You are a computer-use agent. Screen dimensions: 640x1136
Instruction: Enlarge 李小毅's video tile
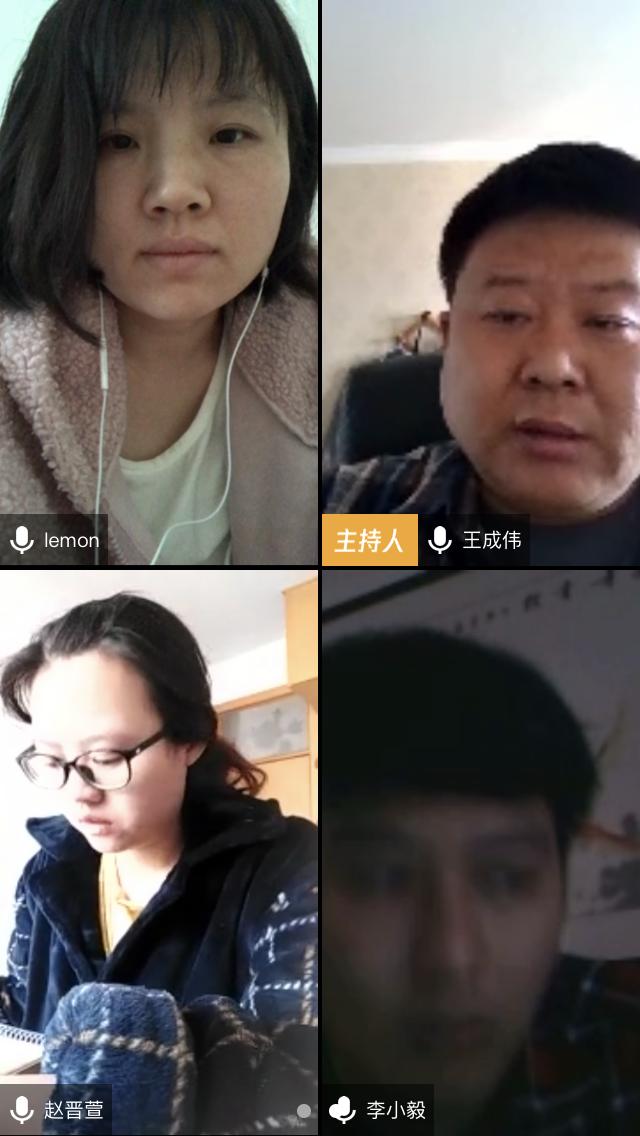[480, 850]
